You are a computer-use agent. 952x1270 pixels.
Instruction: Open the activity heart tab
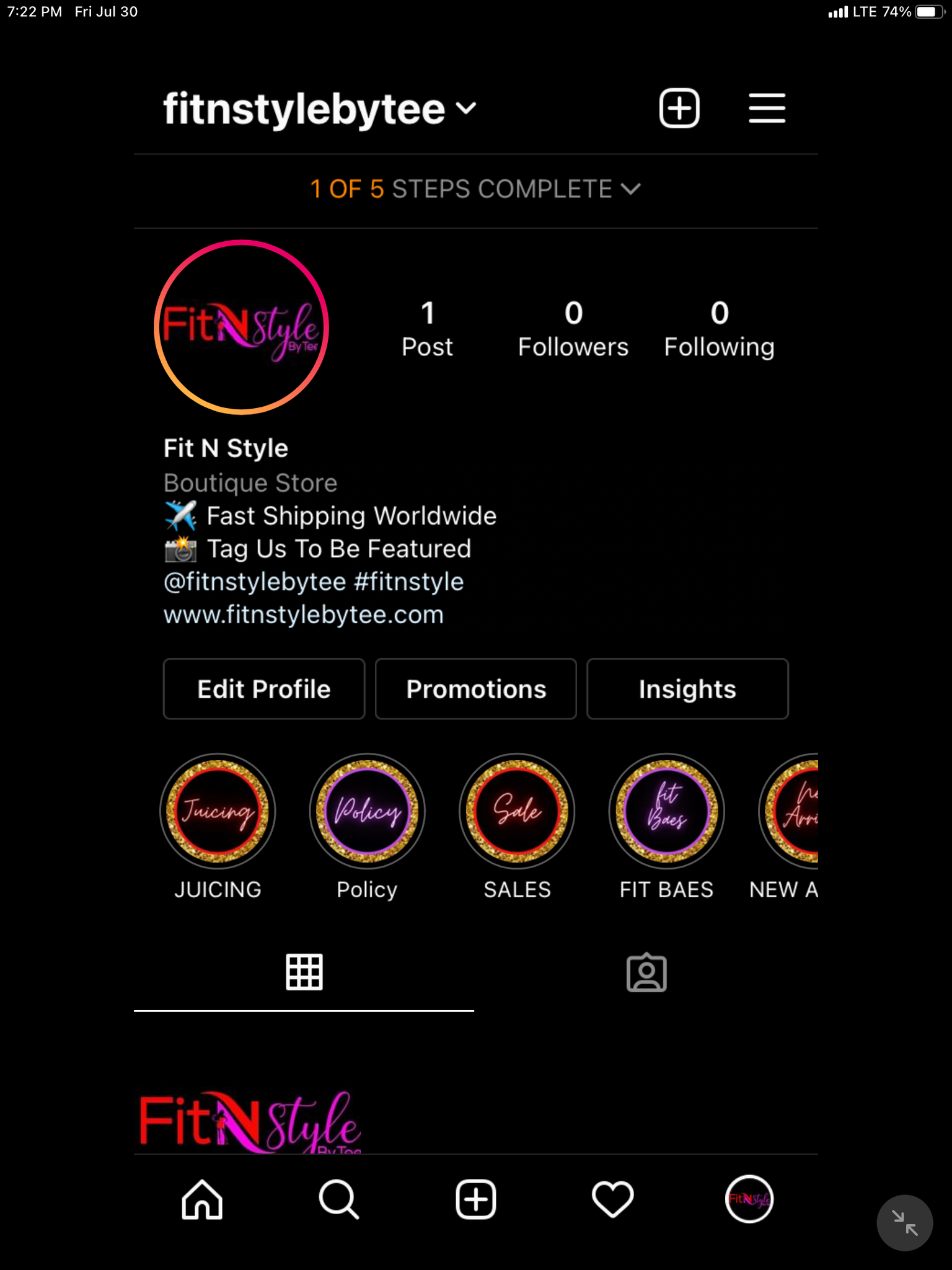pos(612,1199)
